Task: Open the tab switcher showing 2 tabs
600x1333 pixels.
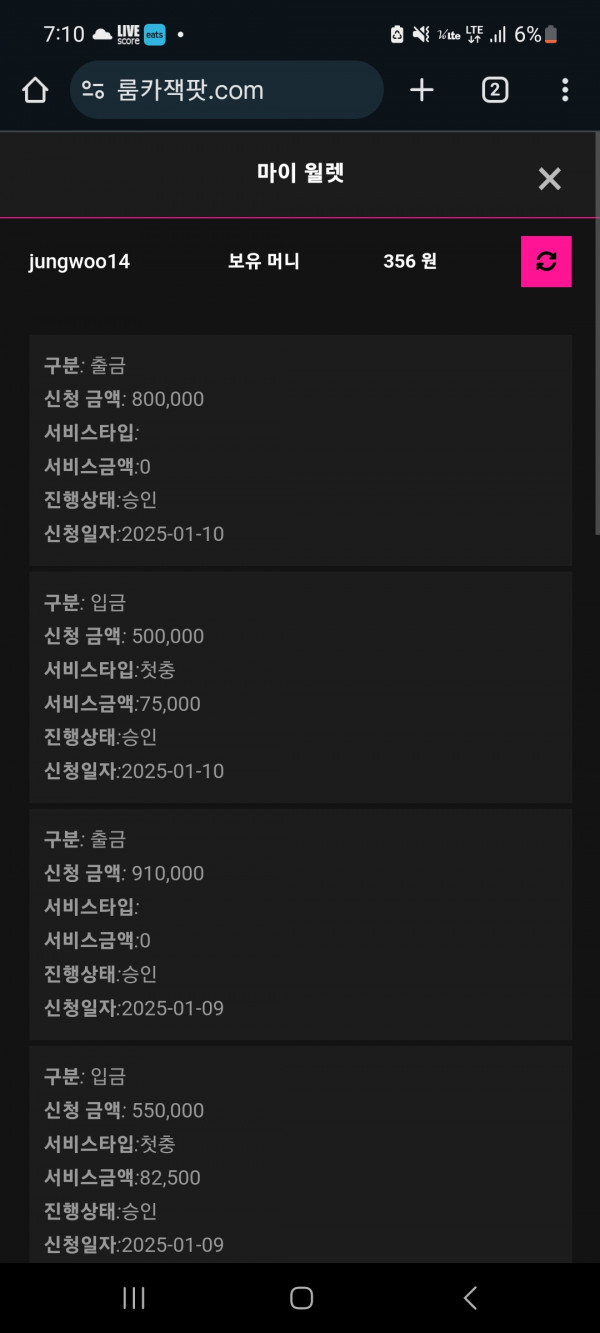Action: [x=494, y=90]
